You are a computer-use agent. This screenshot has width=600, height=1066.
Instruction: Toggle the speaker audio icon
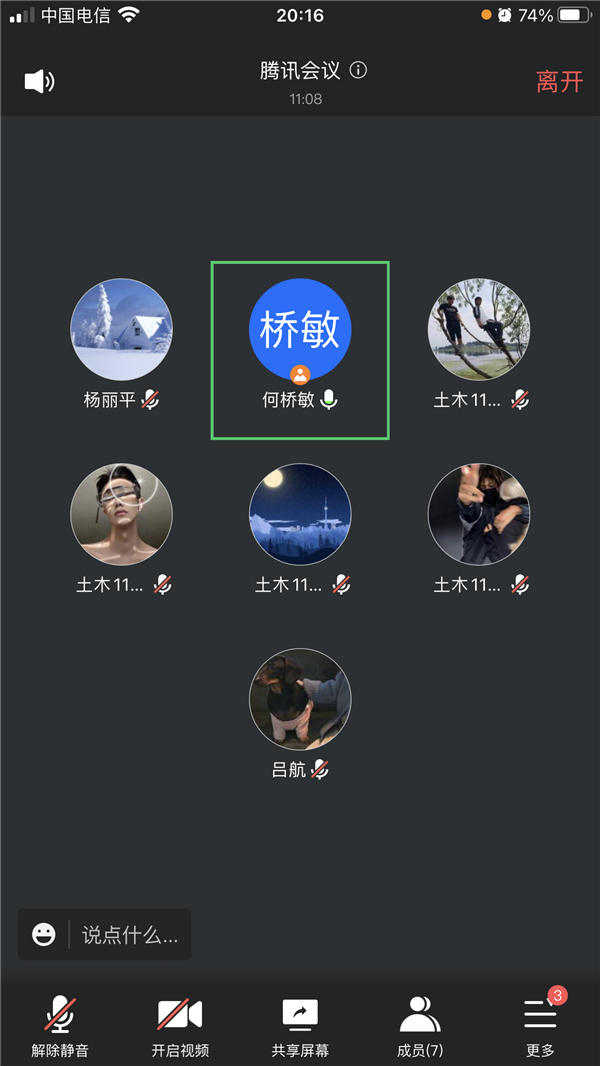[39, 81]
